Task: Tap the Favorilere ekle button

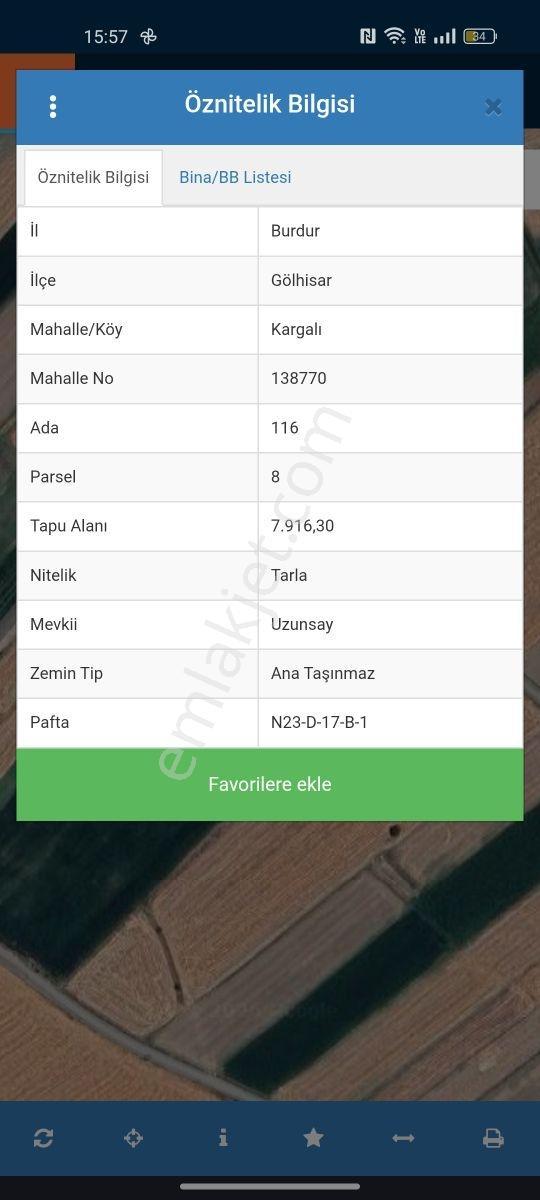Action: pyautogui.click(x=270, y=784)
